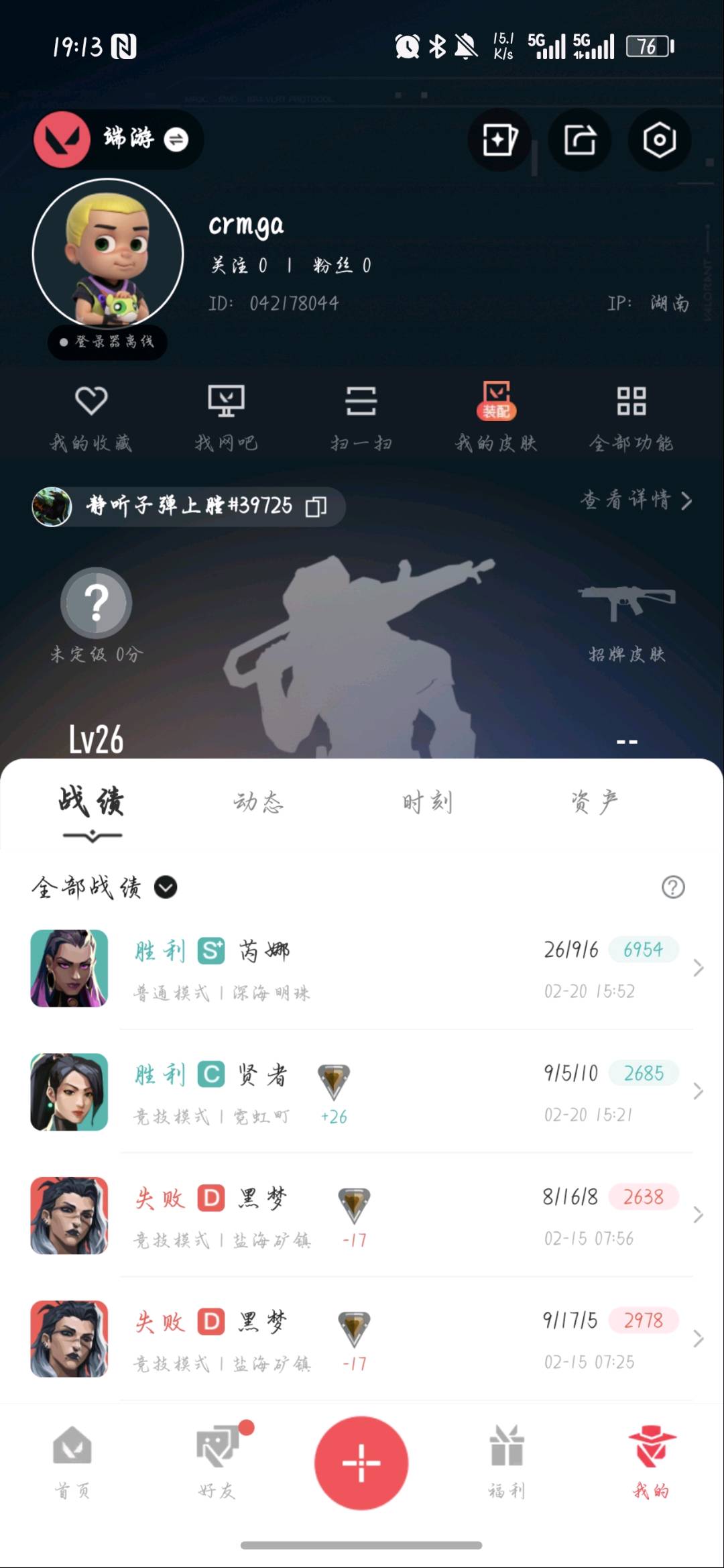Screen dimensions: 724x1568
Task: Copy game ID 静听子弹上膛#39725
Action: [316, 506]
